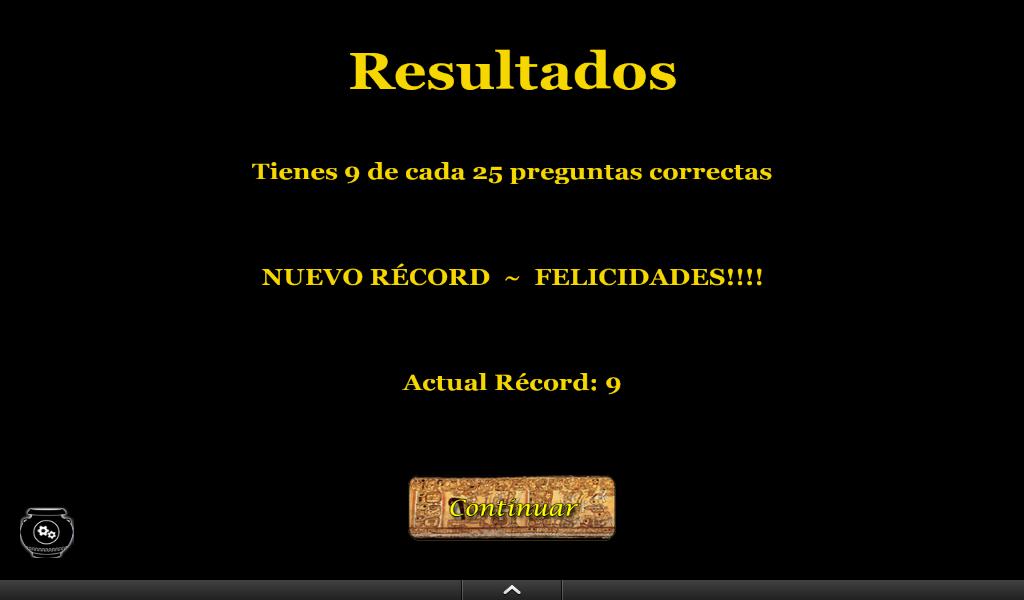Viewport: 1024px width, 600px height.
Task: Open the settings pot icon
Action: point(46,532)
